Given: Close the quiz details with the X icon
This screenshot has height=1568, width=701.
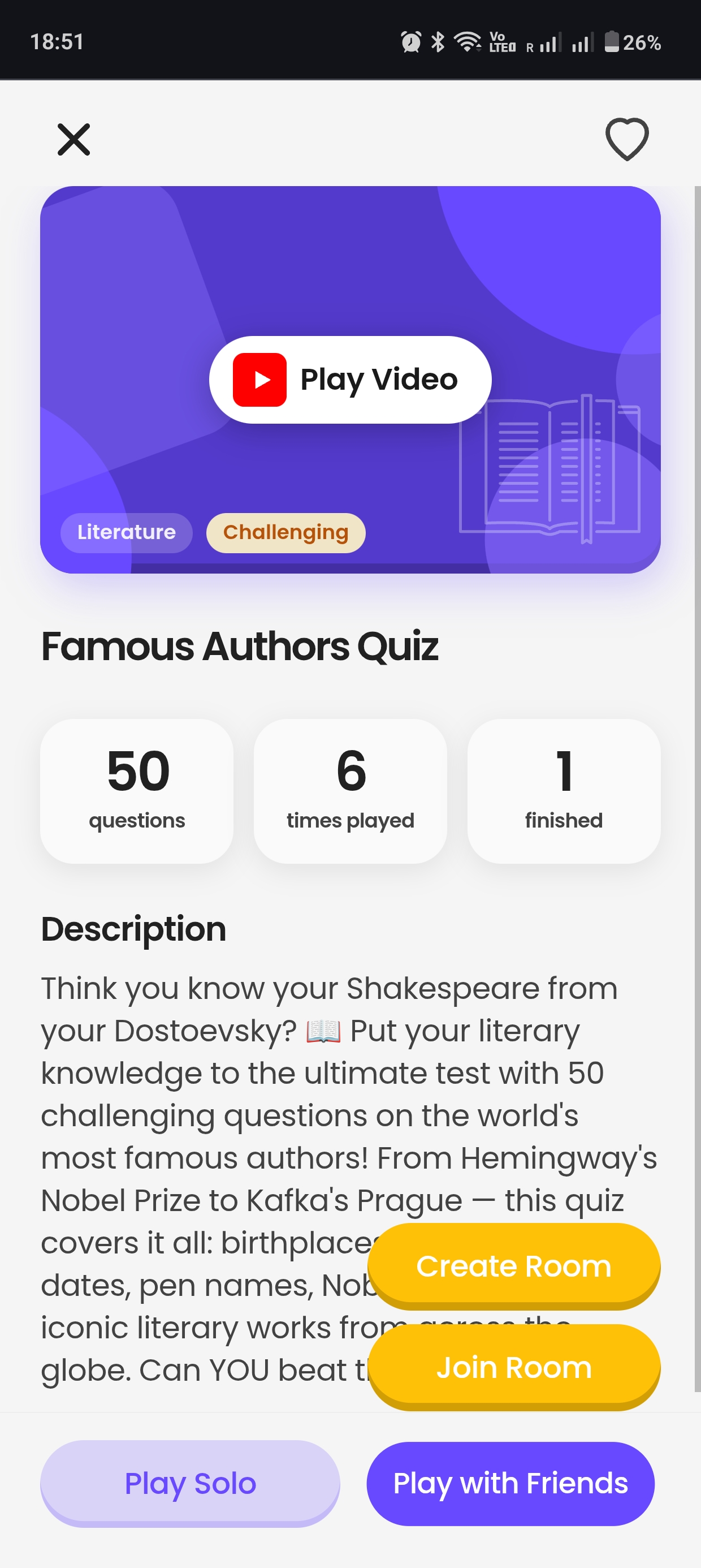Looking at the screenshot, I should coord(73,140).
